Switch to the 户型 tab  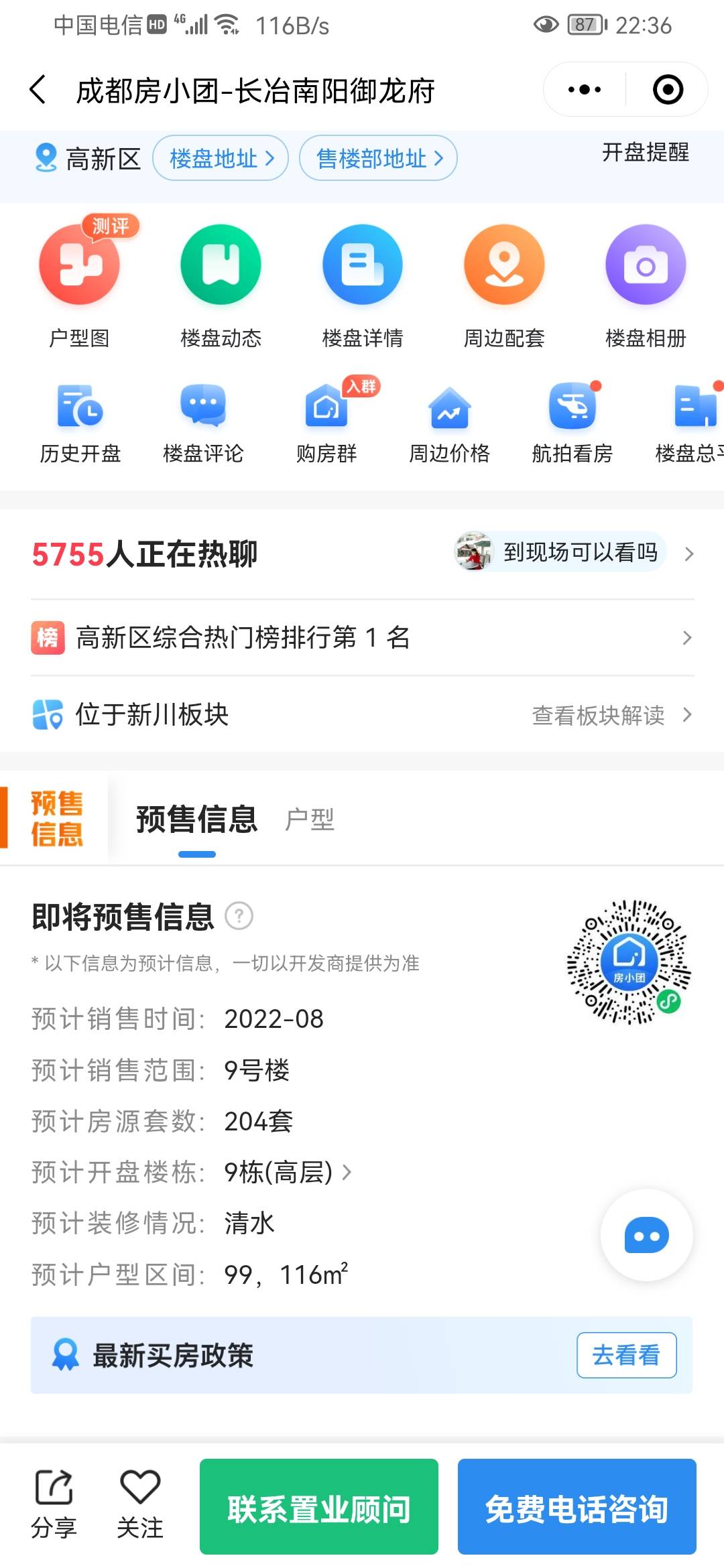(309, 820)
